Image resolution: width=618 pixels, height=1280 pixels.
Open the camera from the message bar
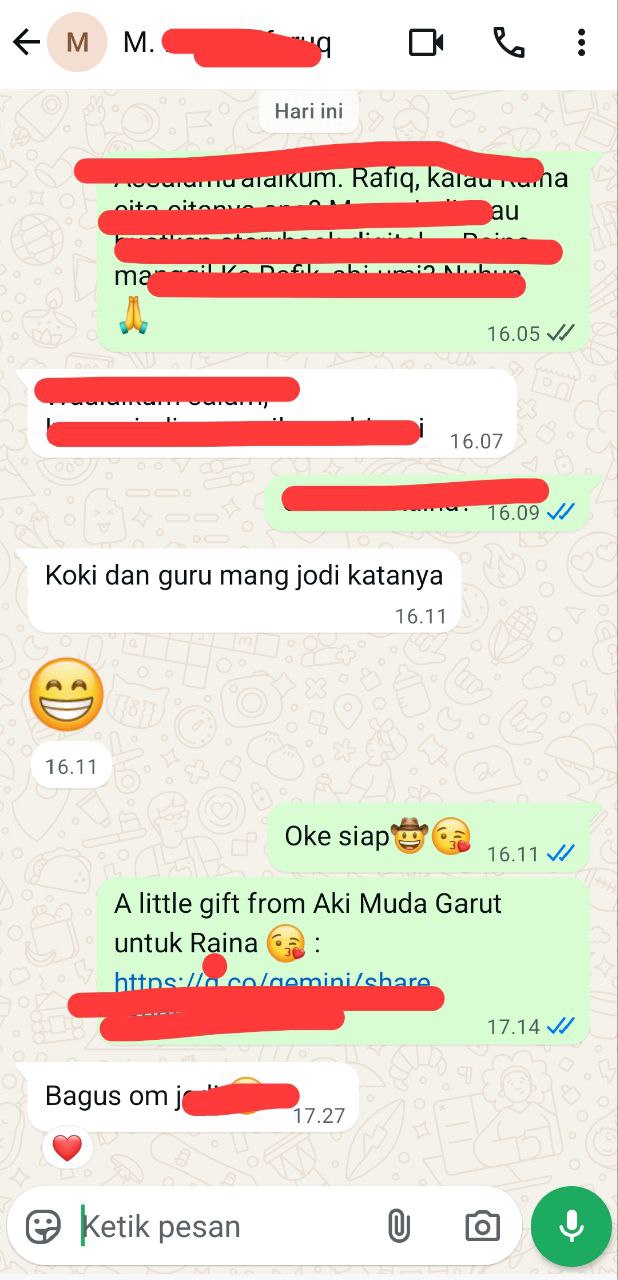(482, 1226)
